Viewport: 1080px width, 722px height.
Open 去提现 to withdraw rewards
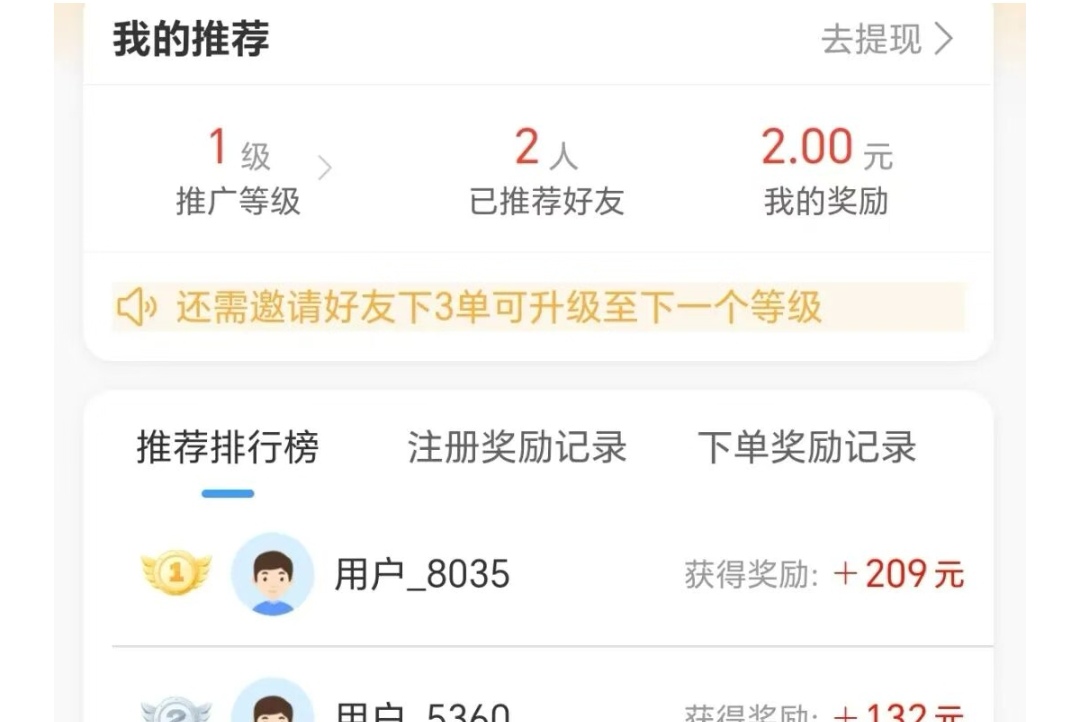coord(886,40)
